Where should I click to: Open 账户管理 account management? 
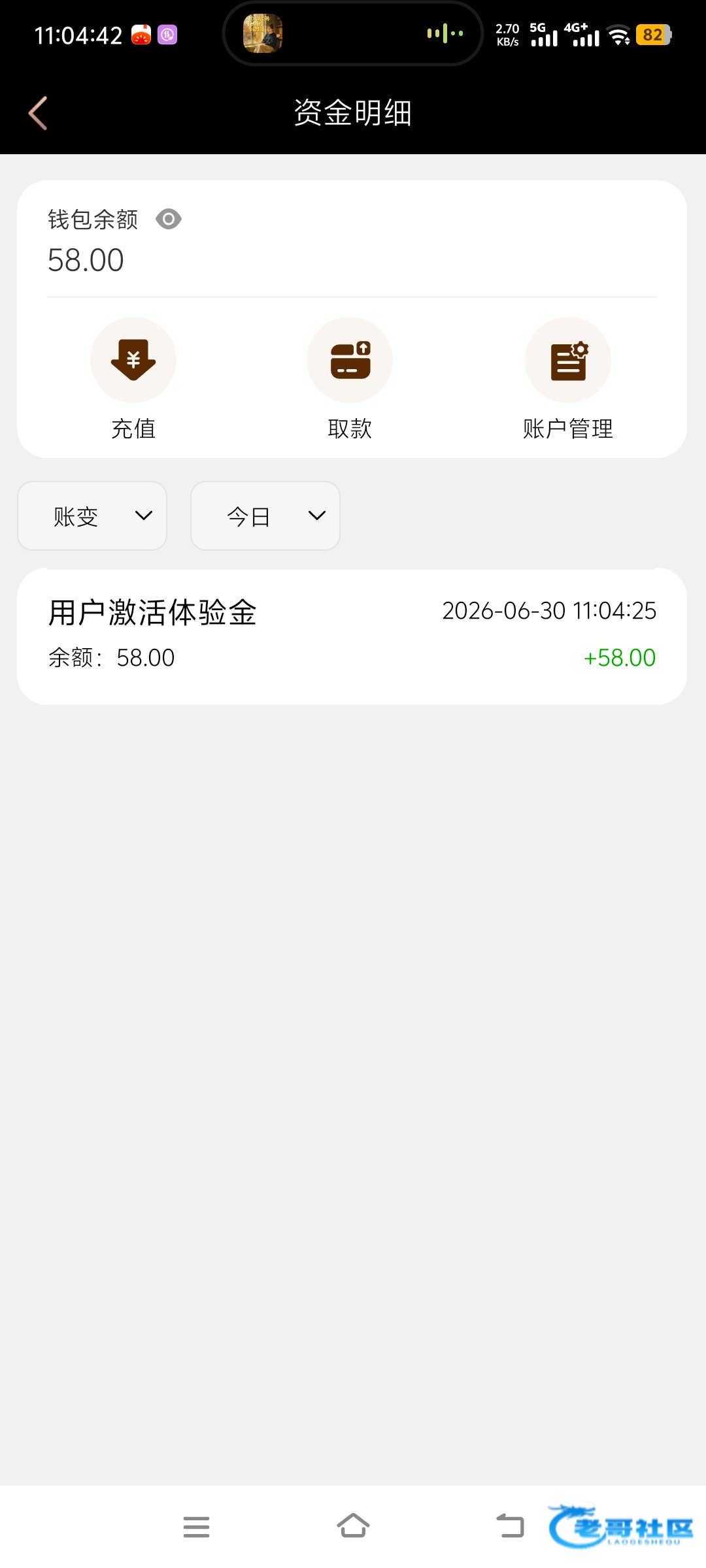[x=567, y=379]
